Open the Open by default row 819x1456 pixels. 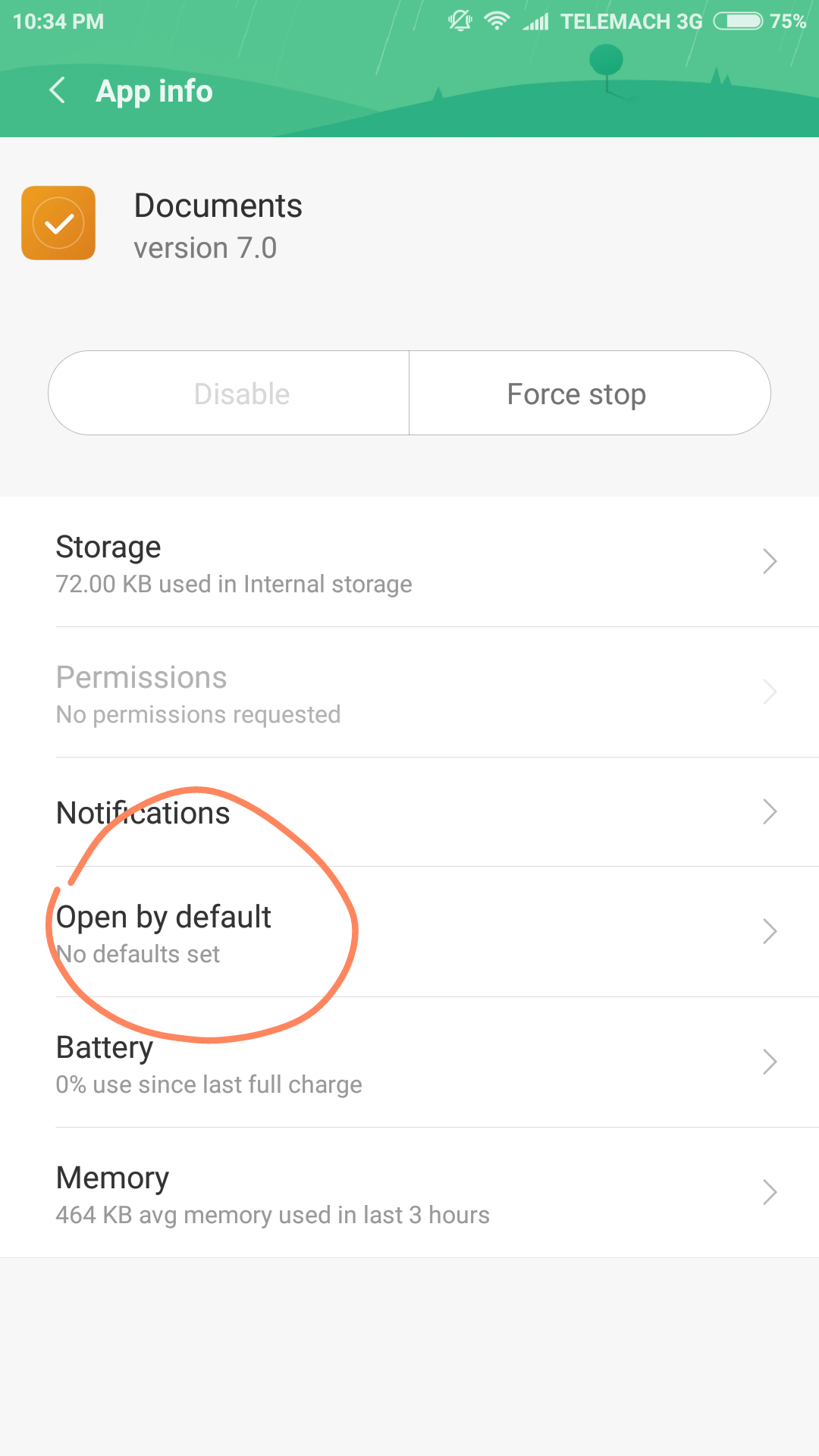tap(409, 932)
